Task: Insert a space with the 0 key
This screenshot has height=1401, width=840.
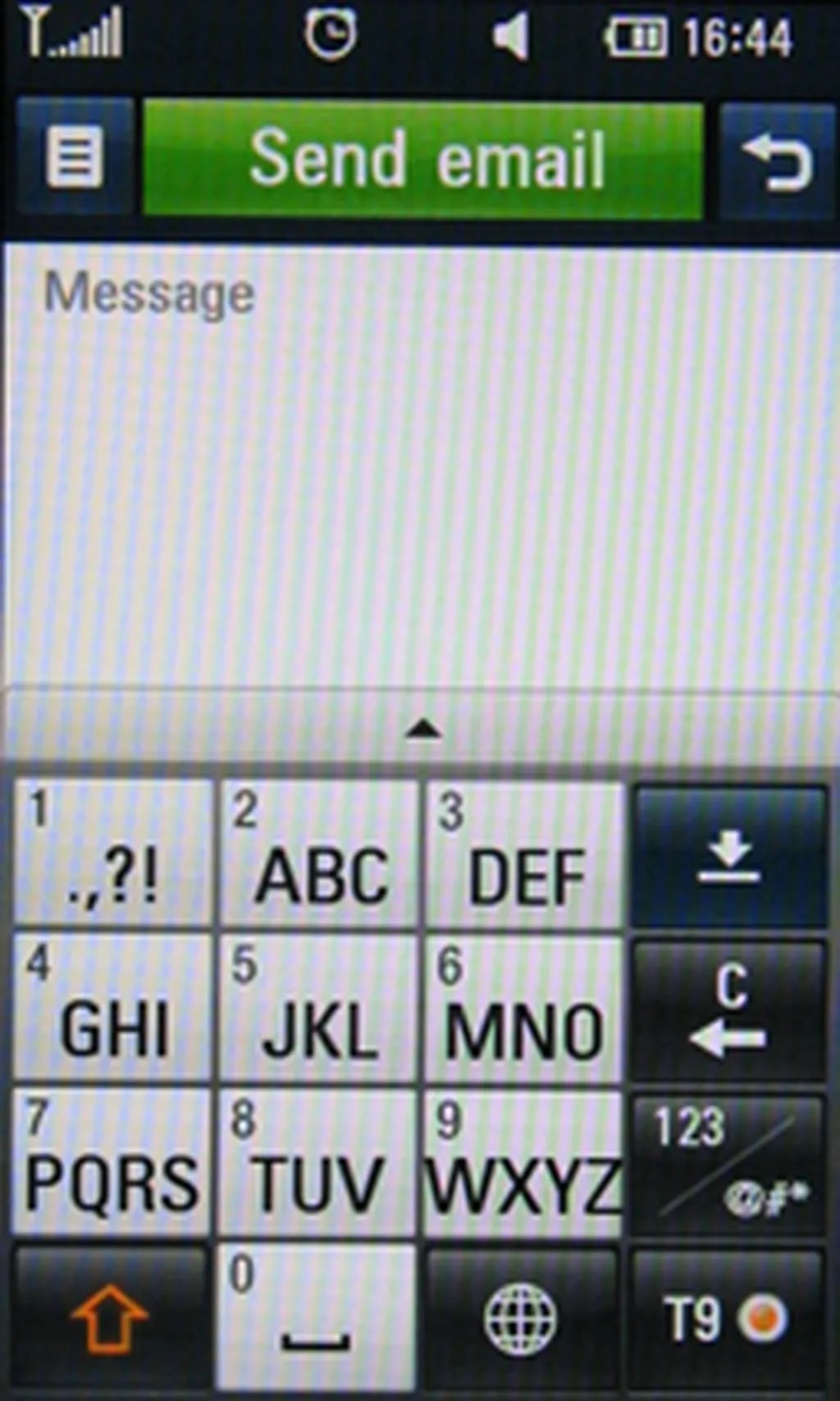Action: 316,1319
